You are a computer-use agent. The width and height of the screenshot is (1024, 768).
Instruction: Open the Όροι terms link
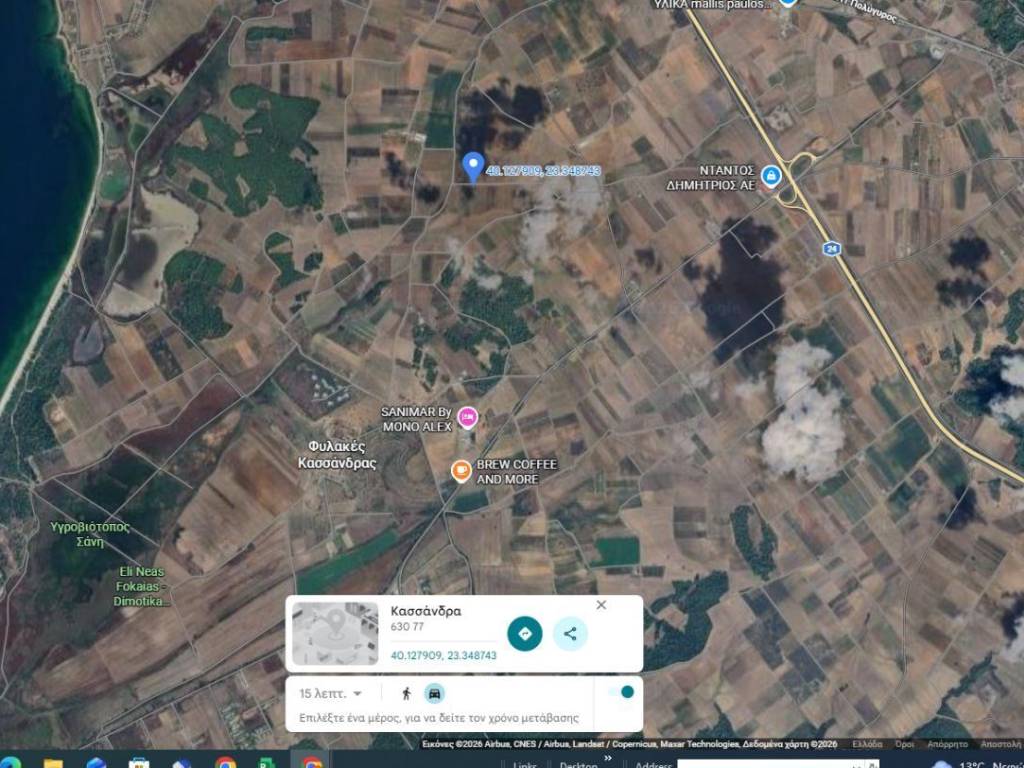point(904,744)
